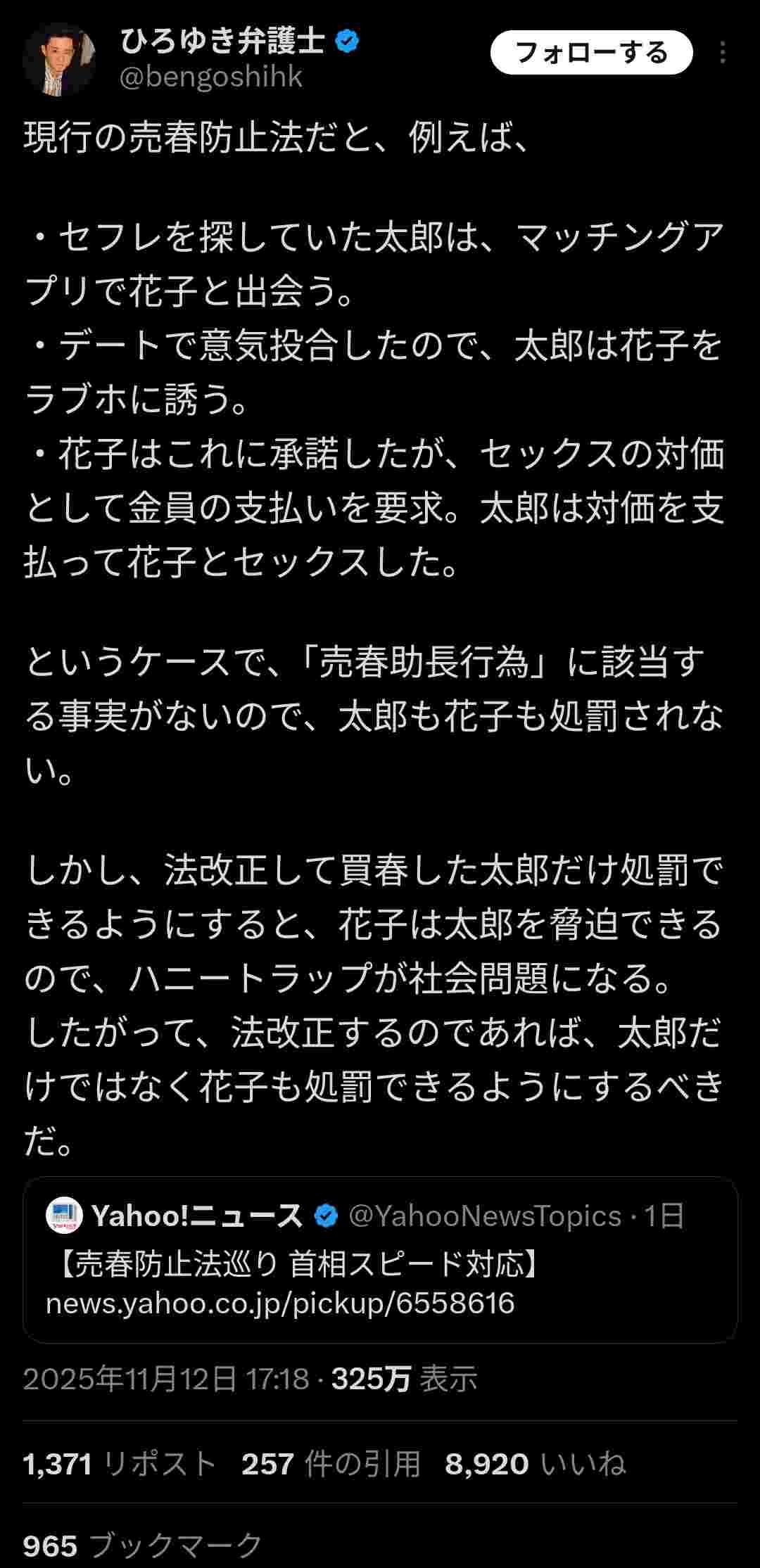Open the three-dot overflow menu
760x1568 pixels.
click(x=723, y=53)
